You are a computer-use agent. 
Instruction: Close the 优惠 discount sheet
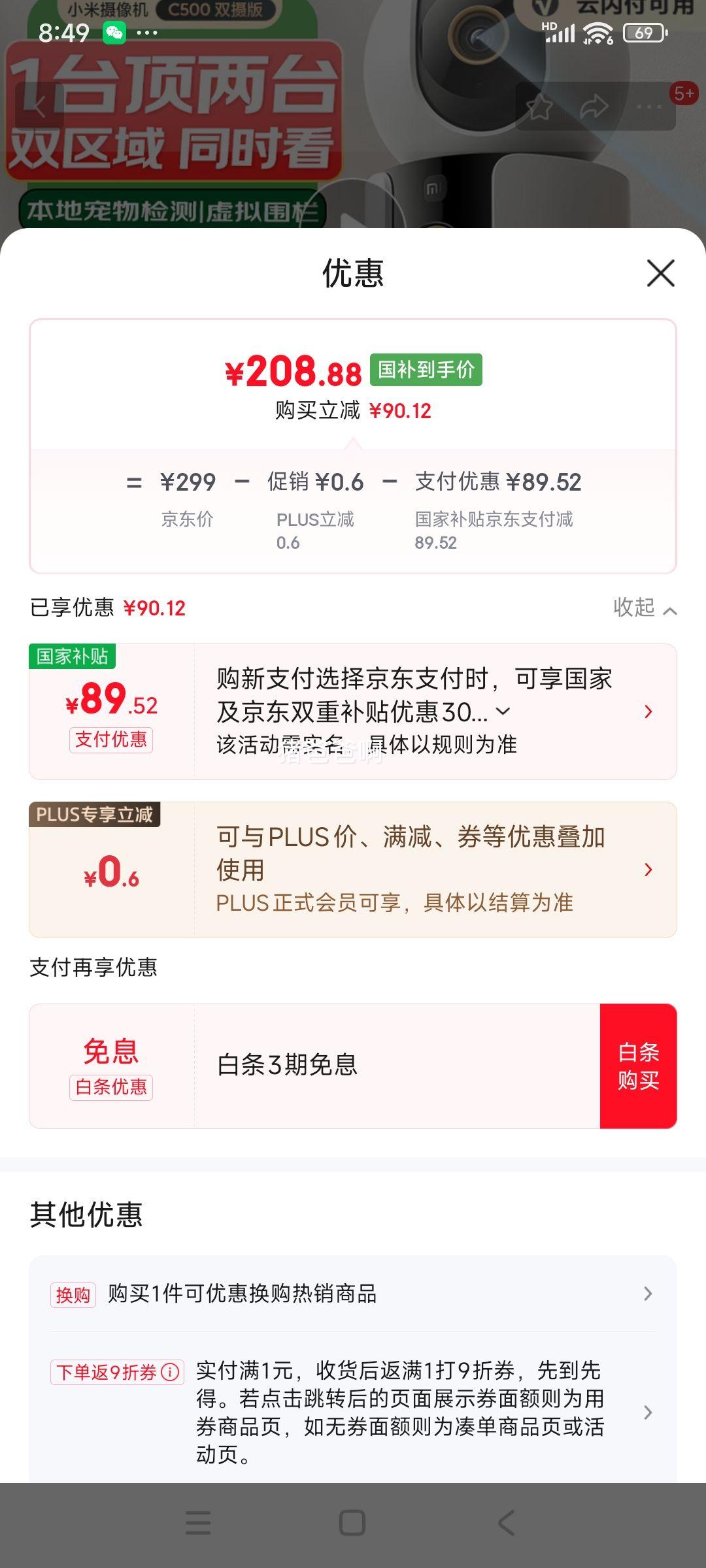660,273
